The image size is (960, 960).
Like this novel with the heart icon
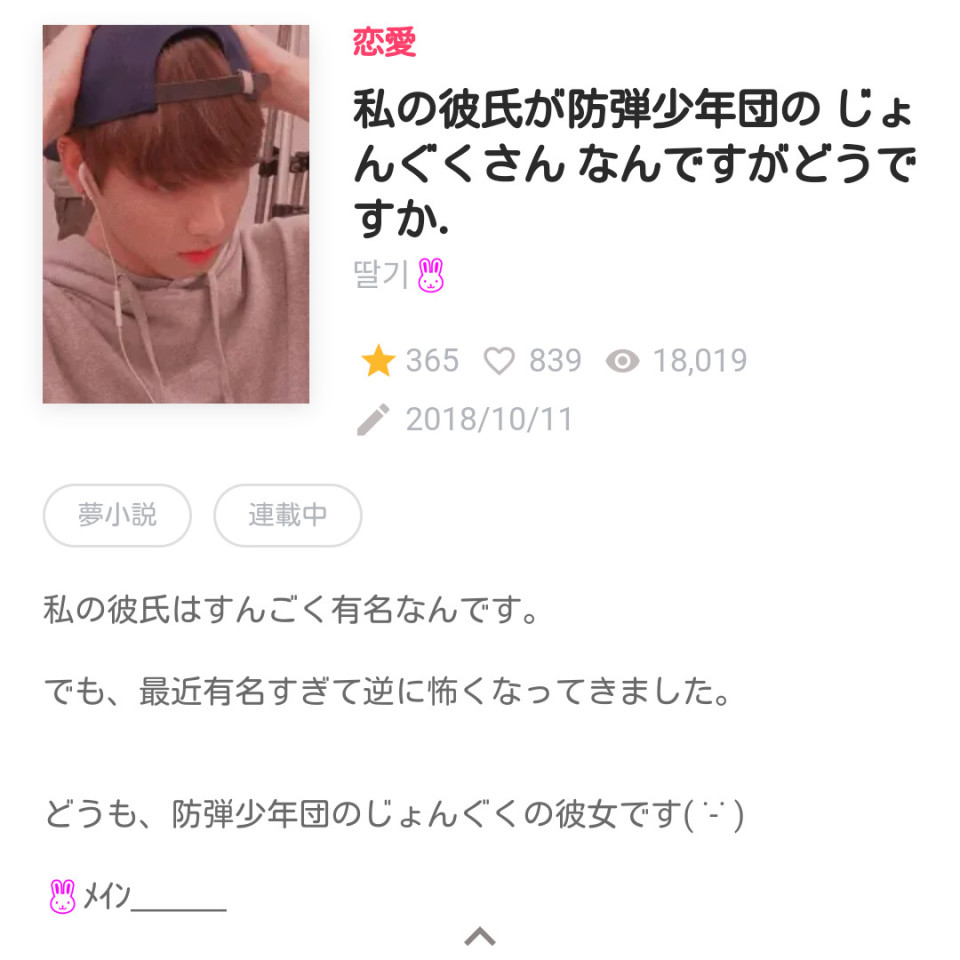tap(498, 361)
